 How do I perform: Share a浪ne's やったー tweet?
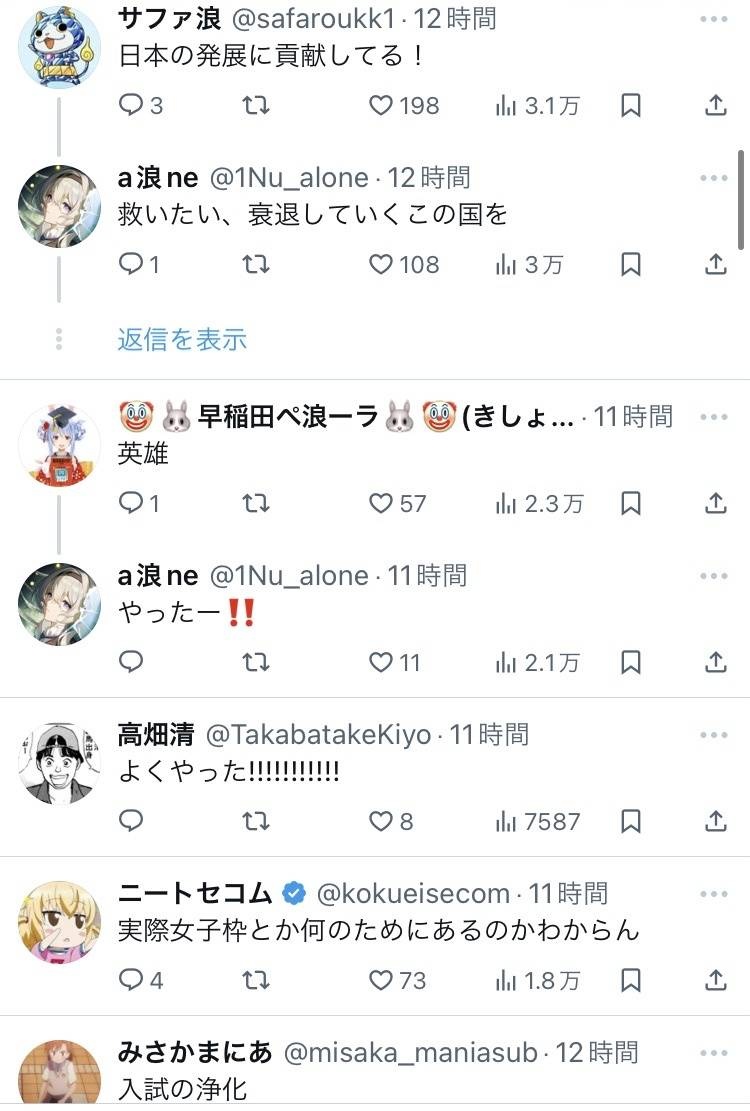click(716, 662)
